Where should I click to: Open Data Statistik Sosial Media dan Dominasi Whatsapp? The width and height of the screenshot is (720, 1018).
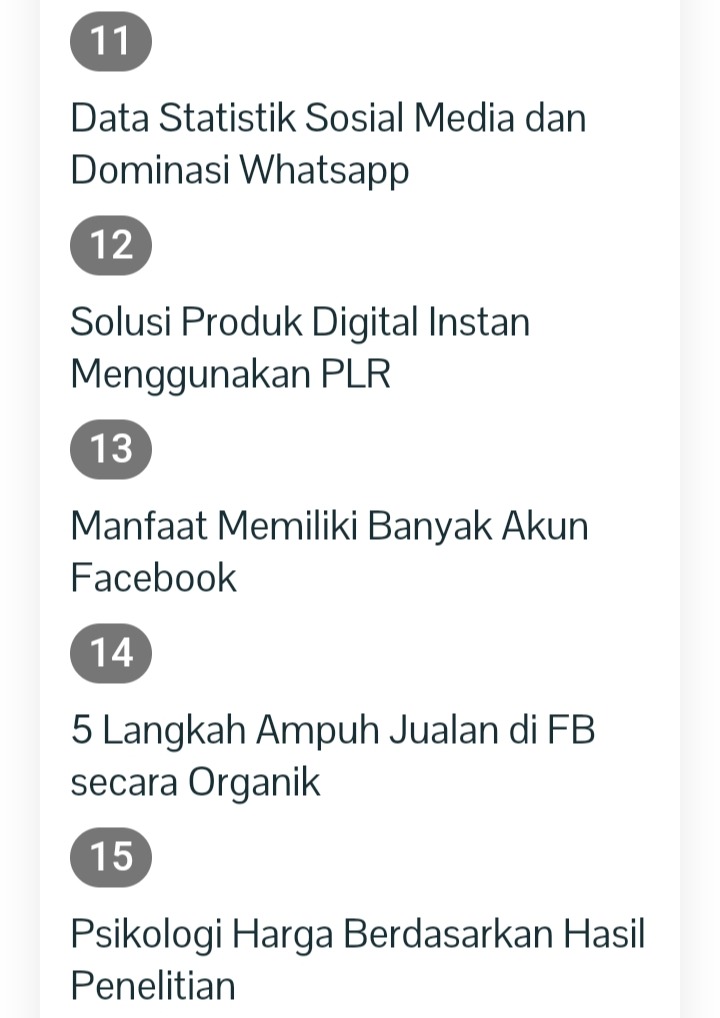click(x=328, y=144)
